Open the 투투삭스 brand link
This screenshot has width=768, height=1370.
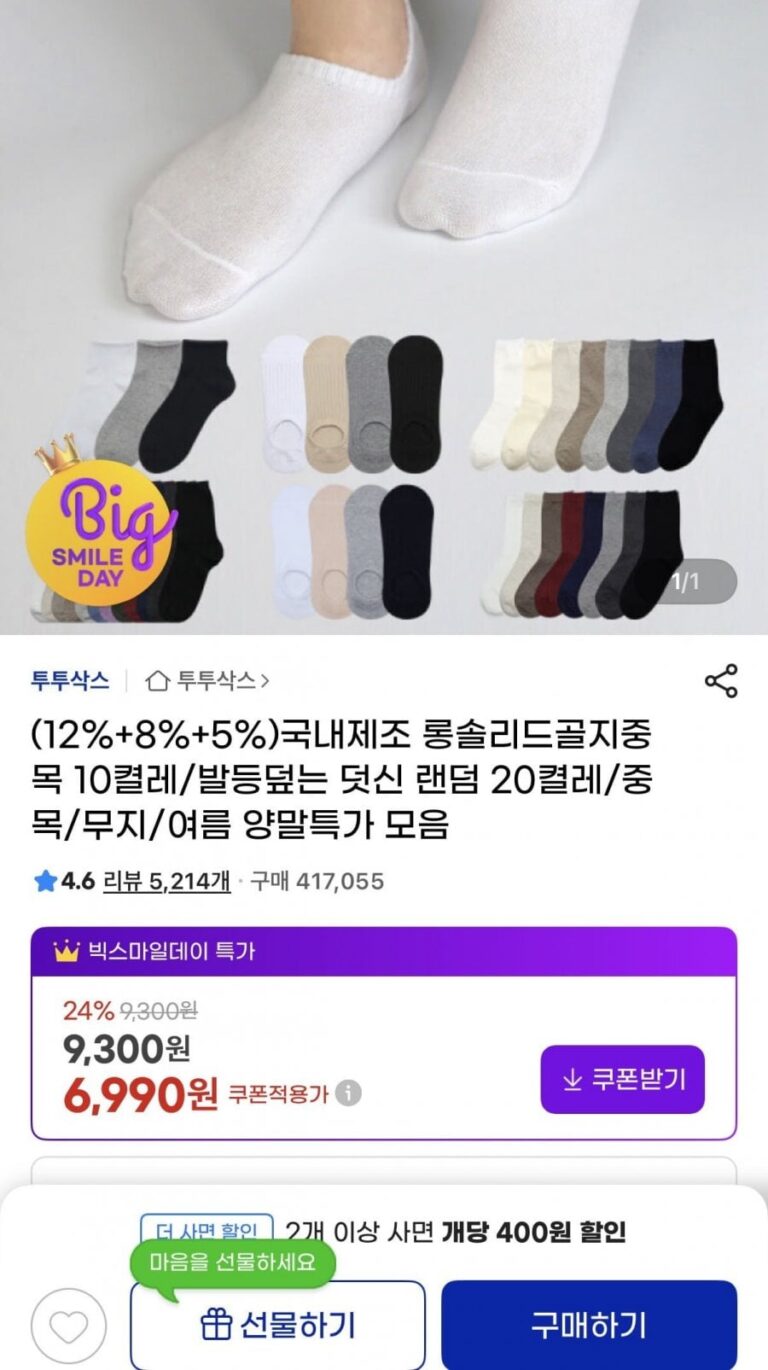tap(69, 681)
